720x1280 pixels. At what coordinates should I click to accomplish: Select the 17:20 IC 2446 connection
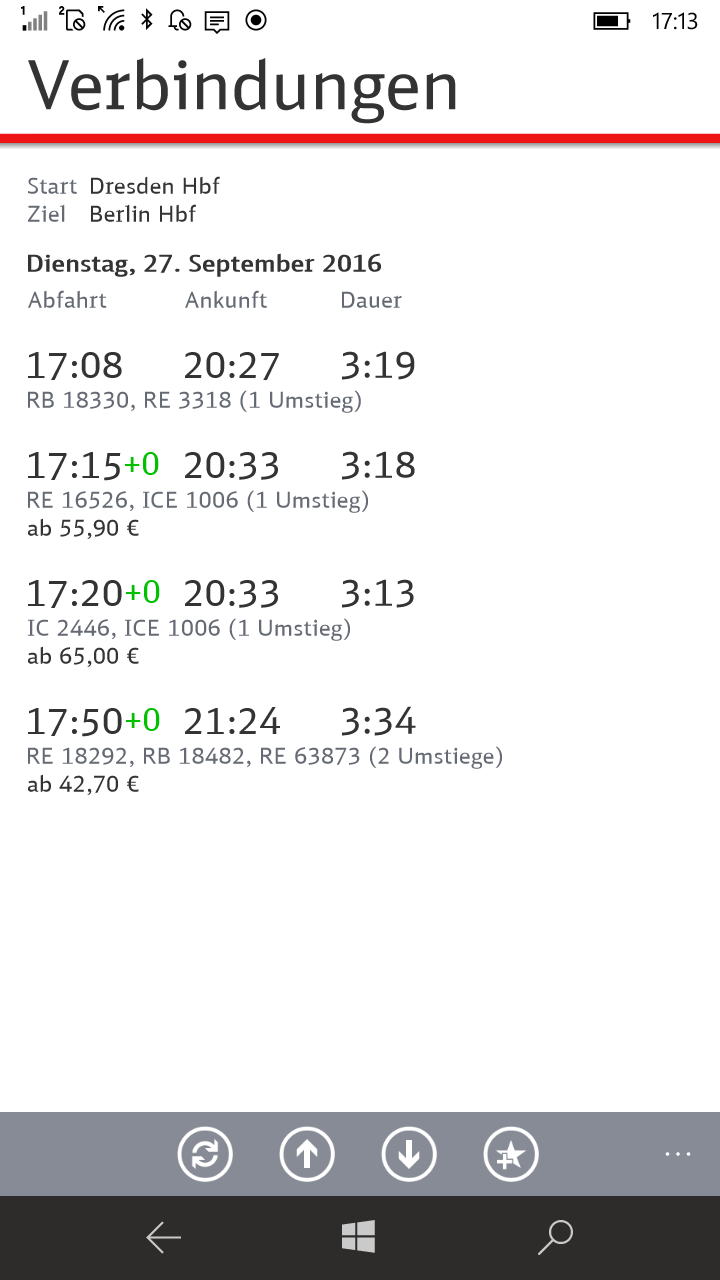(360, 621)
